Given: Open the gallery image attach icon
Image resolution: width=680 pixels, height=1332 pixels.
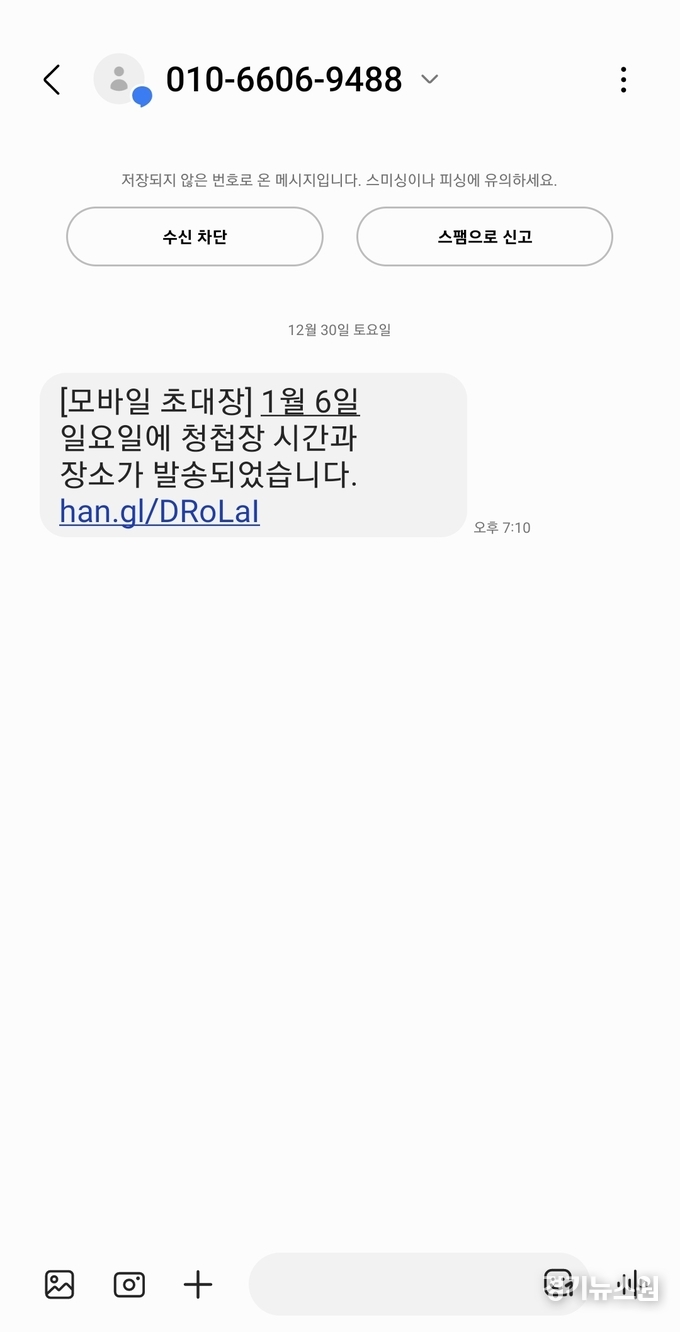Looking at the screenshot, I should 60,1284.
